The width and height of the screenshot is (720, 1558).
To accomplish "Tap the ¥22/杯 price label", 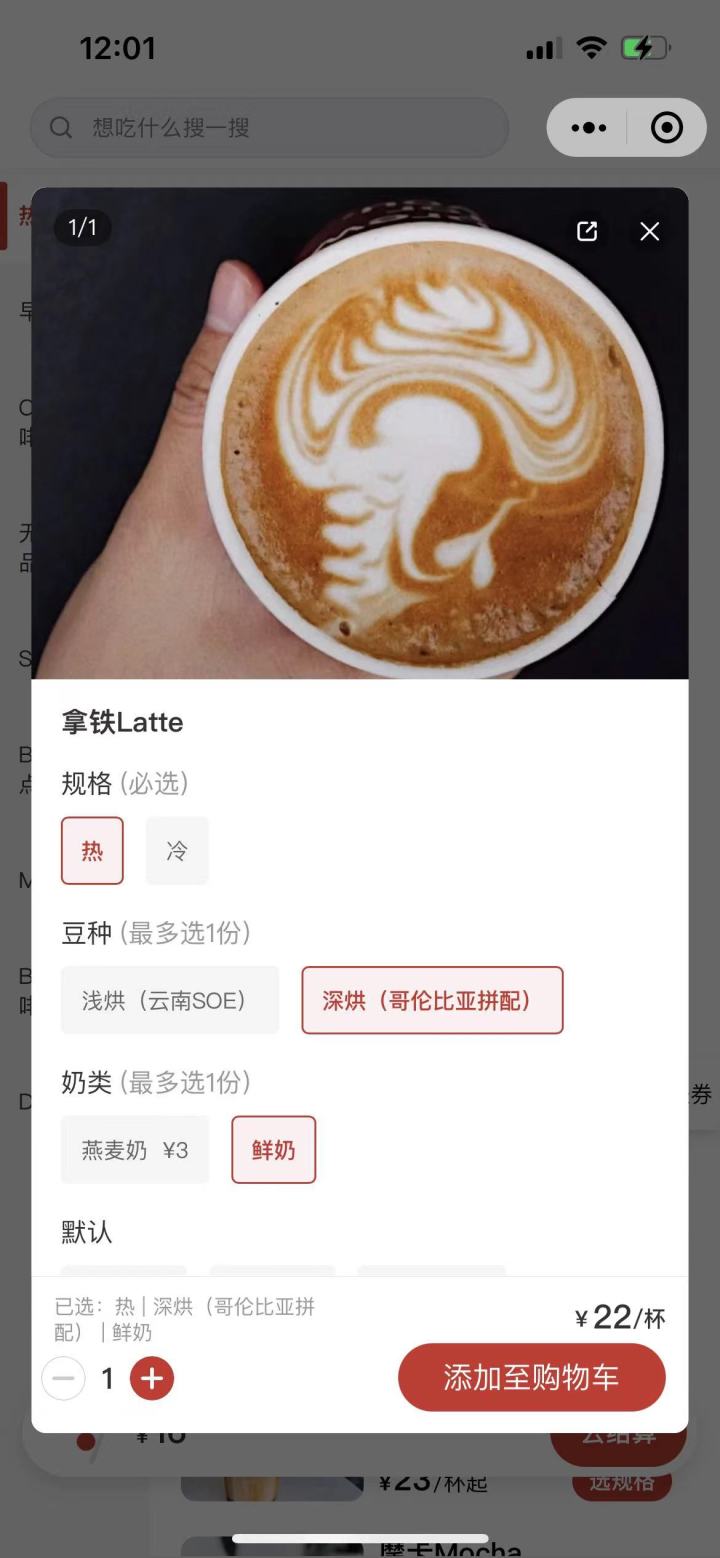I will click(x=618, y=1318).
